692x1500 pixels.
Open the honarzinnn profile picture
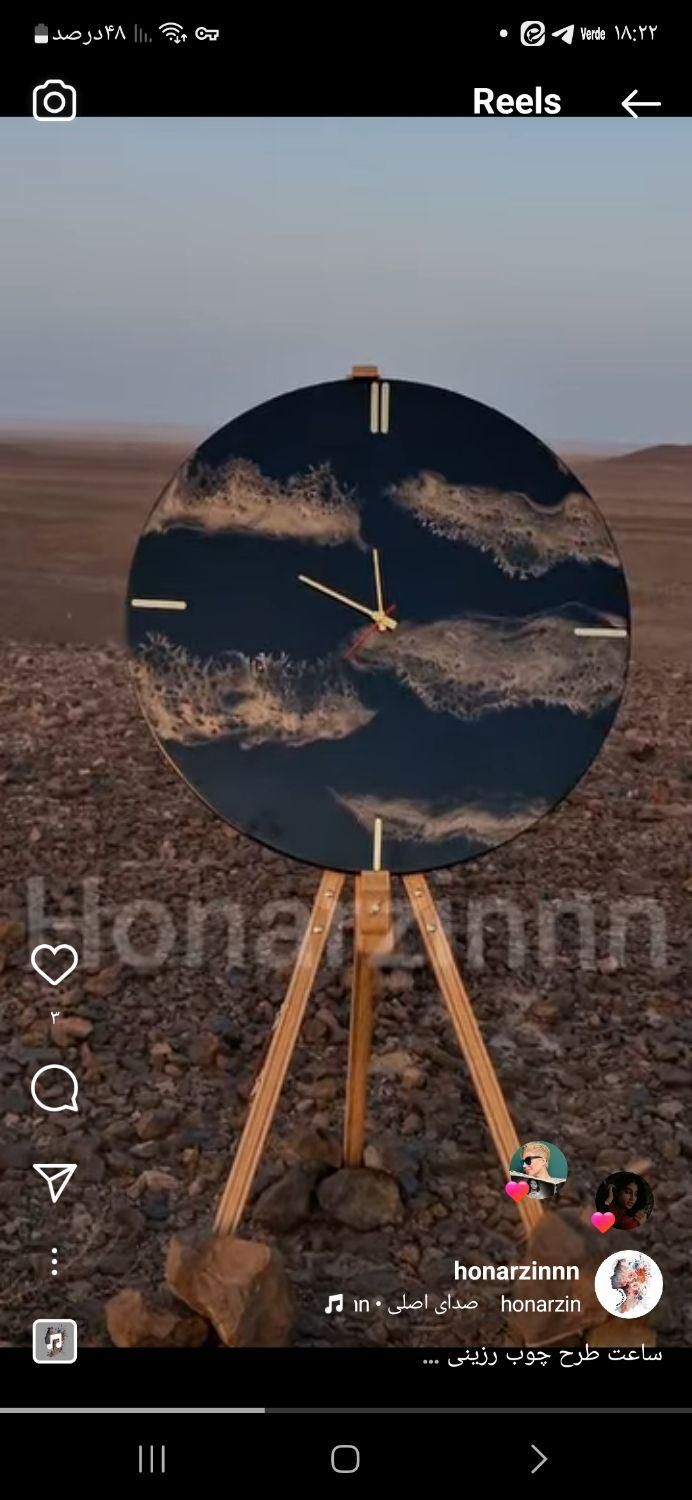click(628, 1284)
